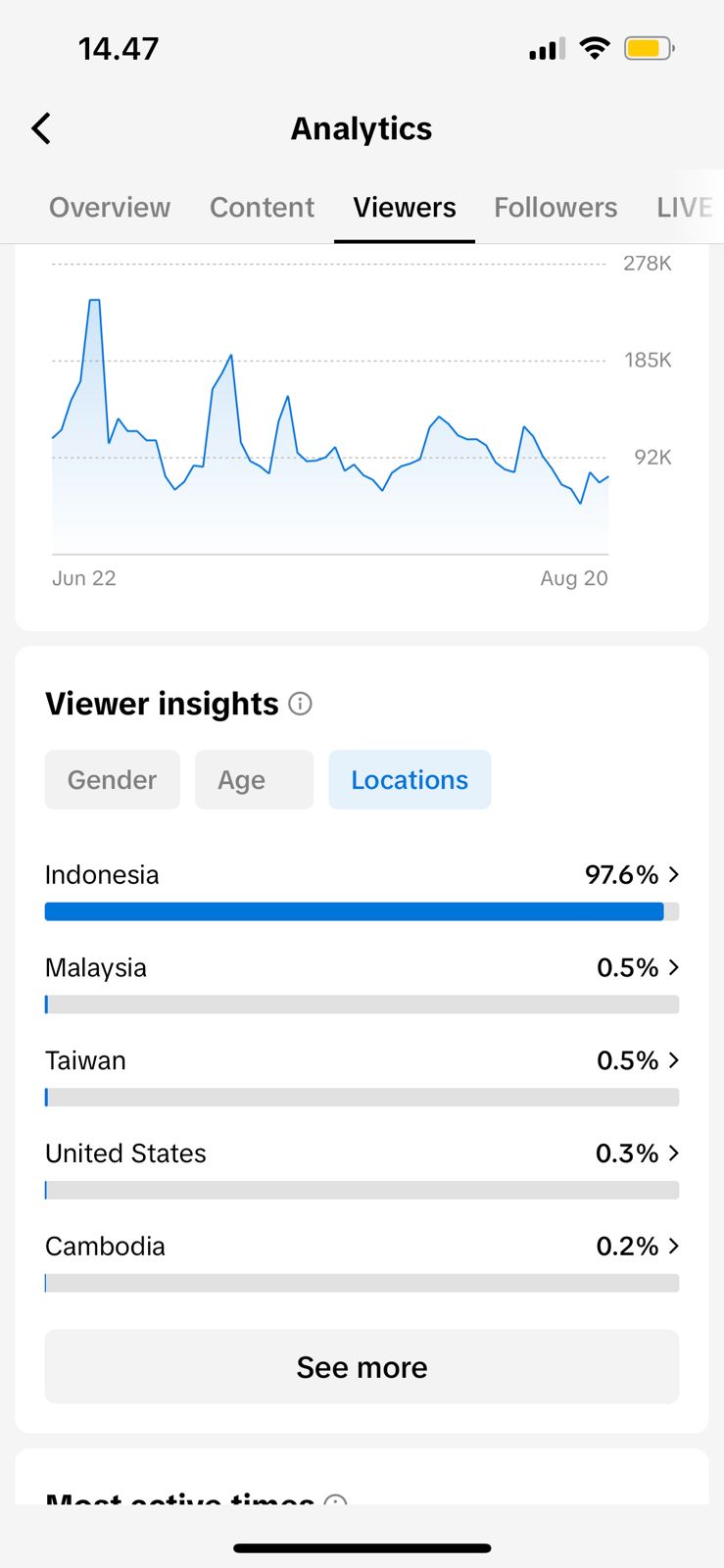This screenshot has height=1568, width=724.
Task: Select the Viewers tab
Action: tap(405, 208)
